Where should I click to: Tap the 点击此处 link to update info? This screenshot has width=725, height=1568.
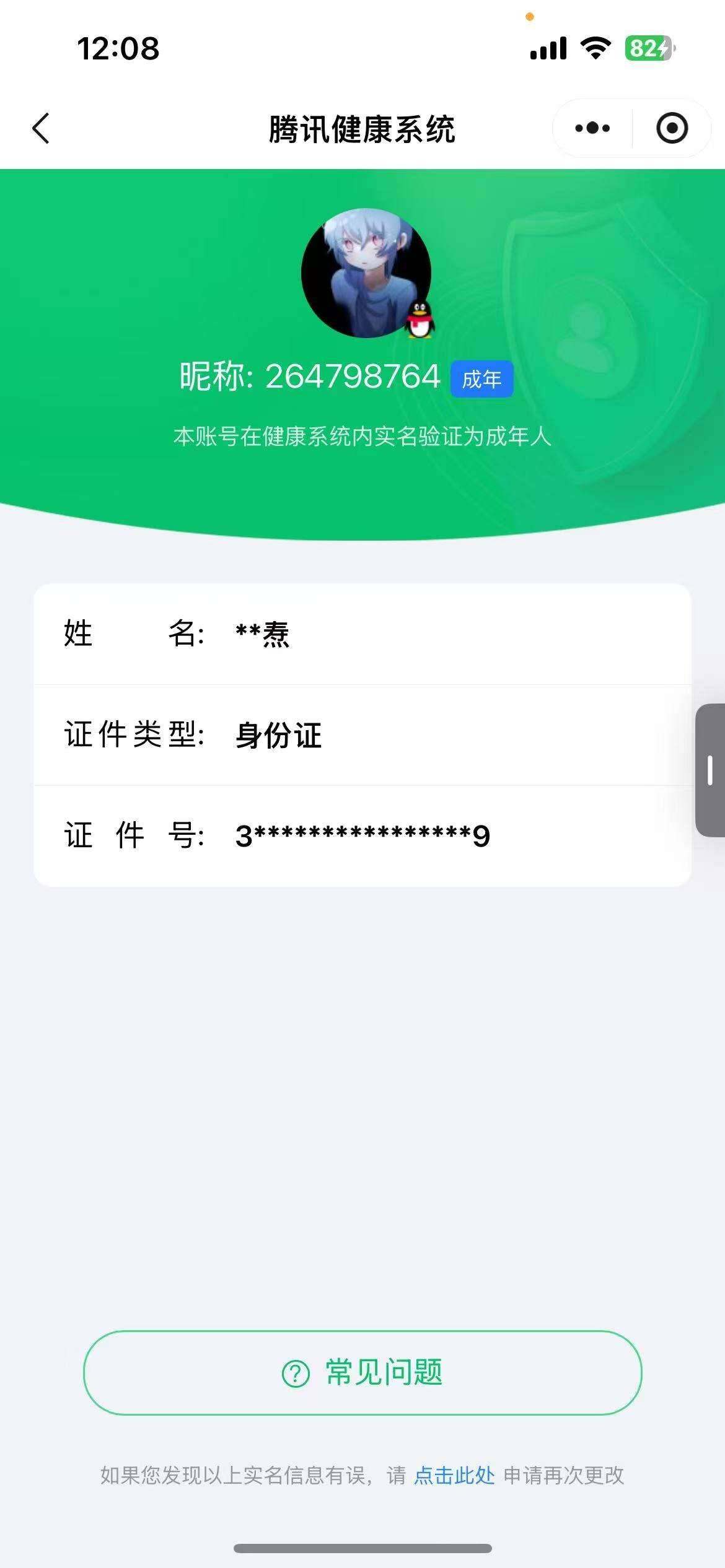(x=454, y=1475)
